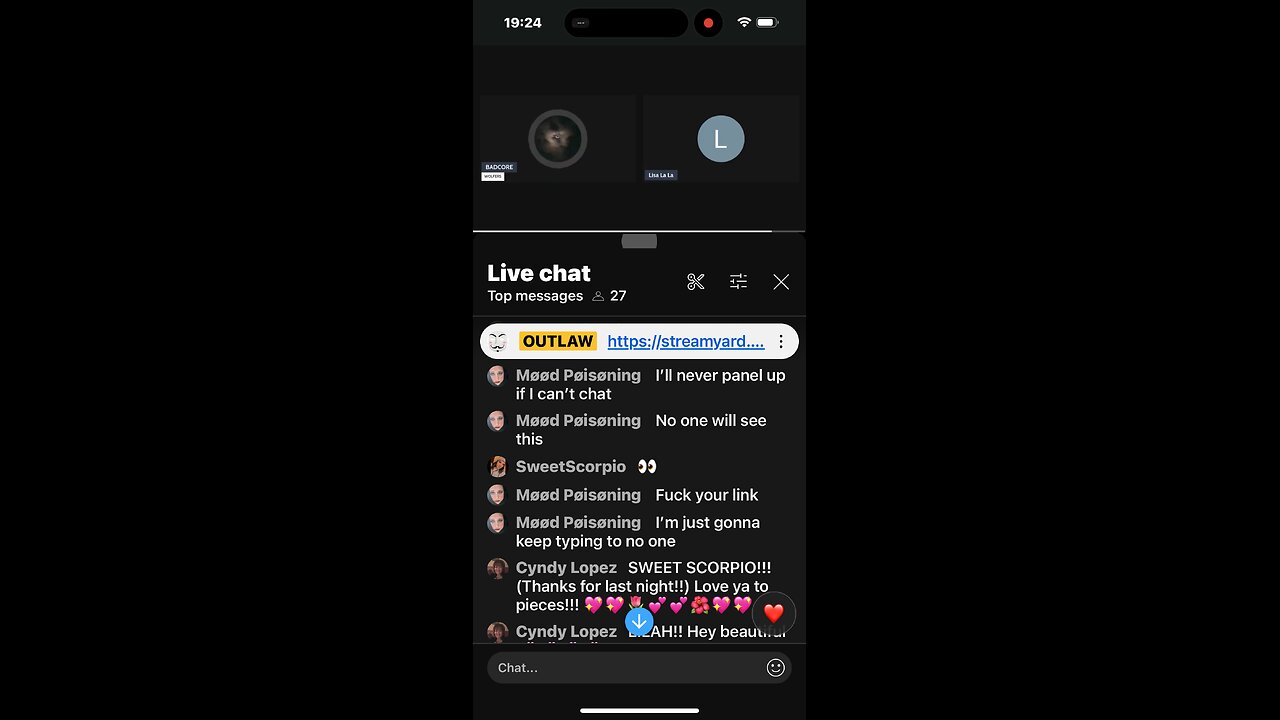Open the pinned streamyard link

tap(685, 341)
